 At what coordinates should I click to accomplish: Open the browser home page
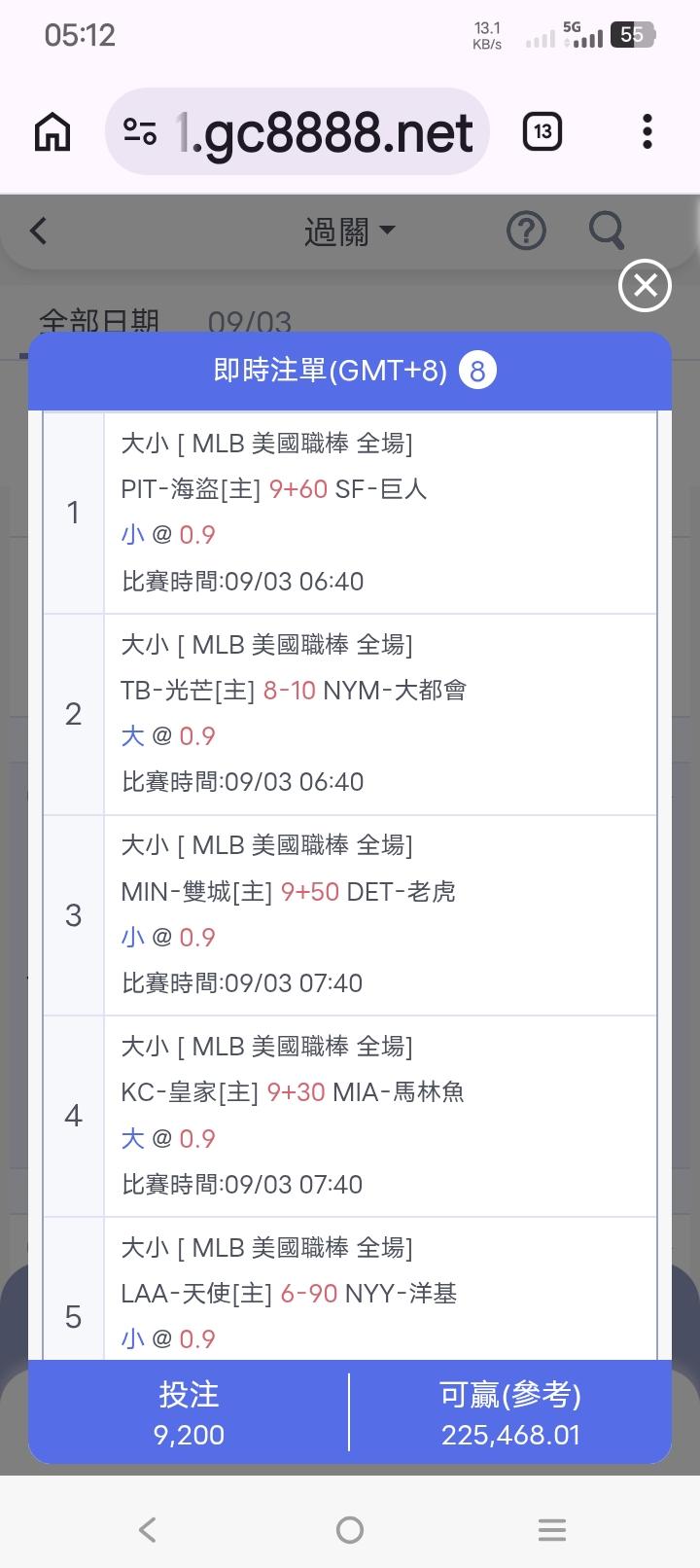(x=52, y=131)
